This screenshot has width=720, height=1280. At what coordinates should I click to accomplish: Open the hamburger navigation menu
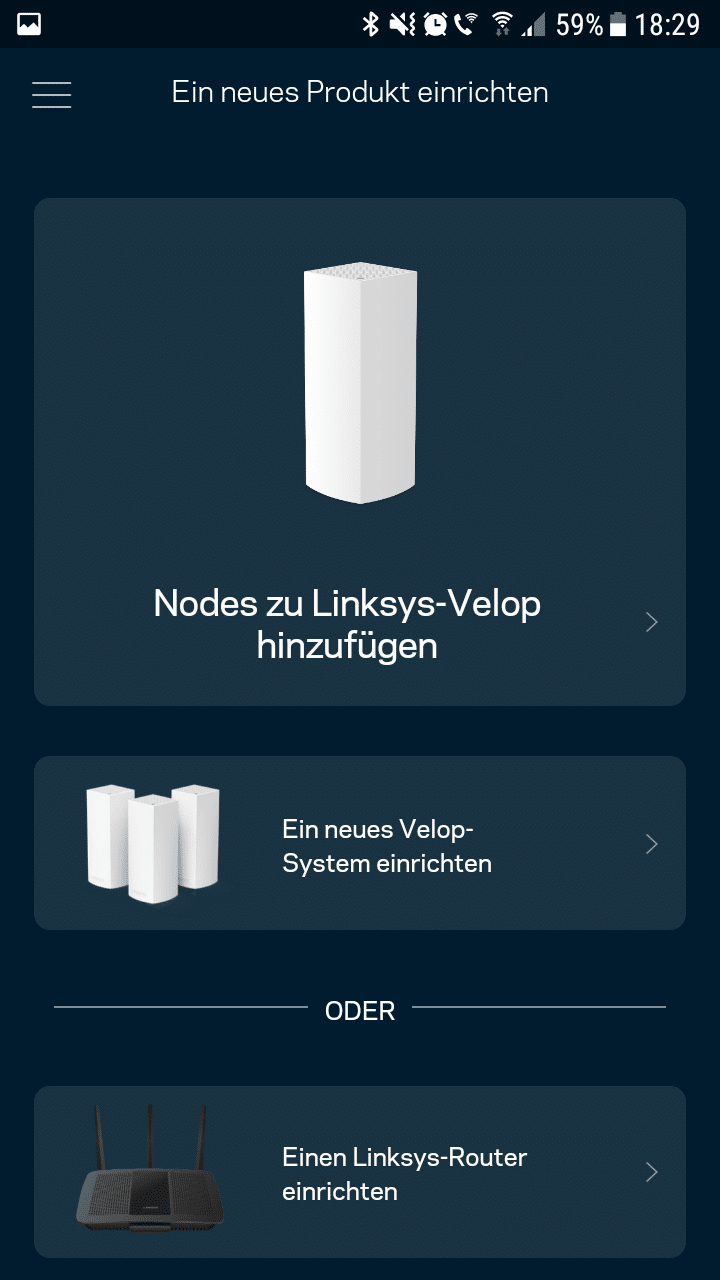(x=51, y=94)
